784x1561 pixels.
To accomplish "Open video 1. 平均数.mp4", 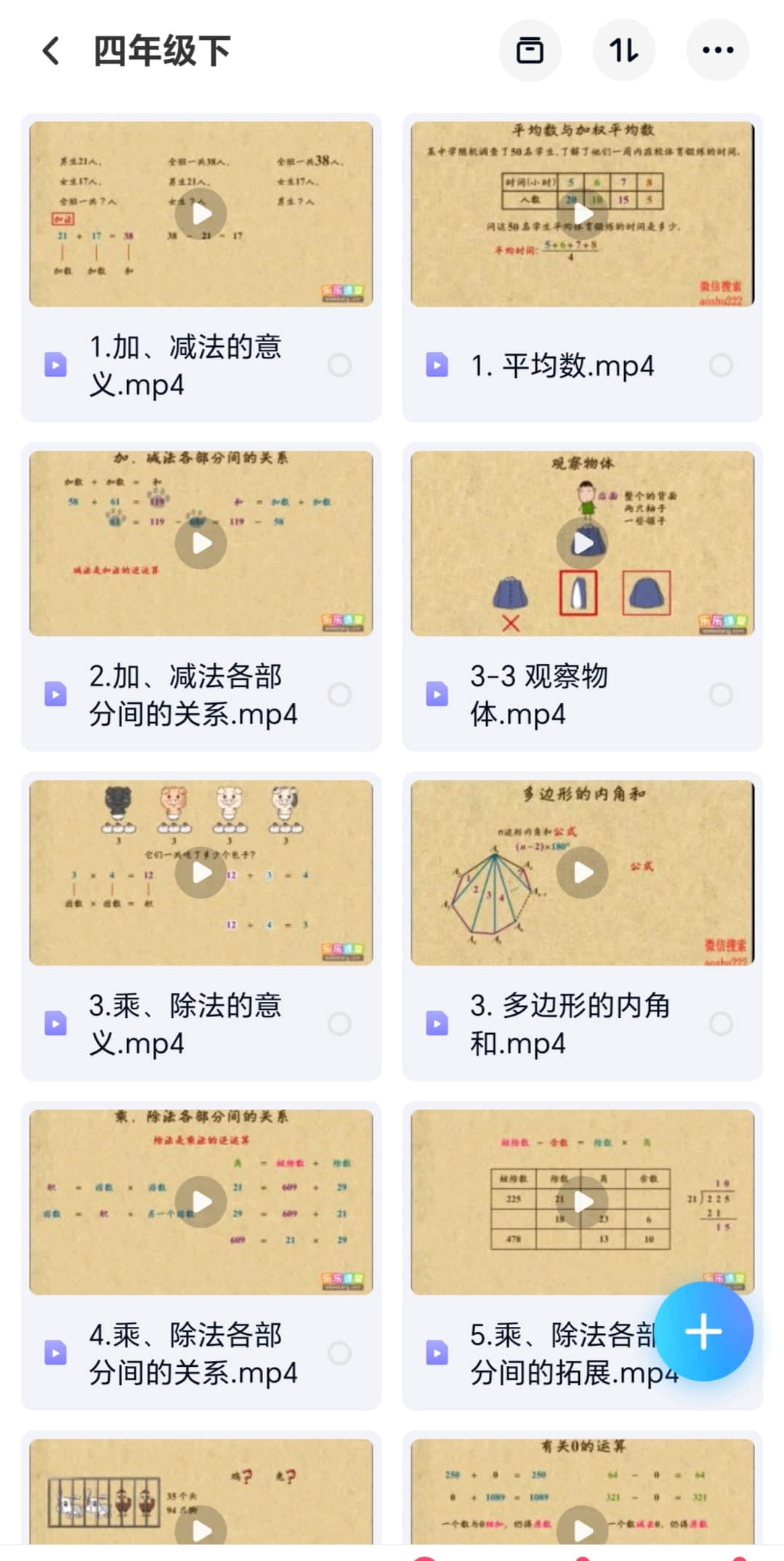I will coord(582,214).
